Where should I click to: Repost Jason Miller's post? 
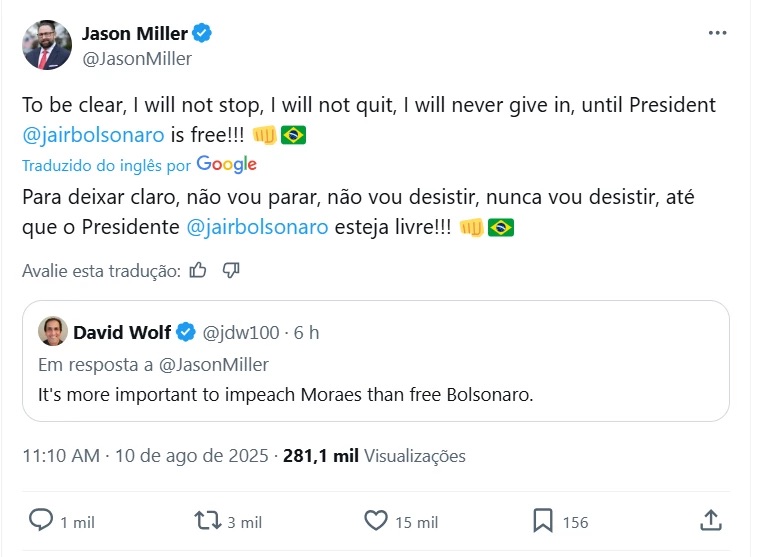coord(208,520)
